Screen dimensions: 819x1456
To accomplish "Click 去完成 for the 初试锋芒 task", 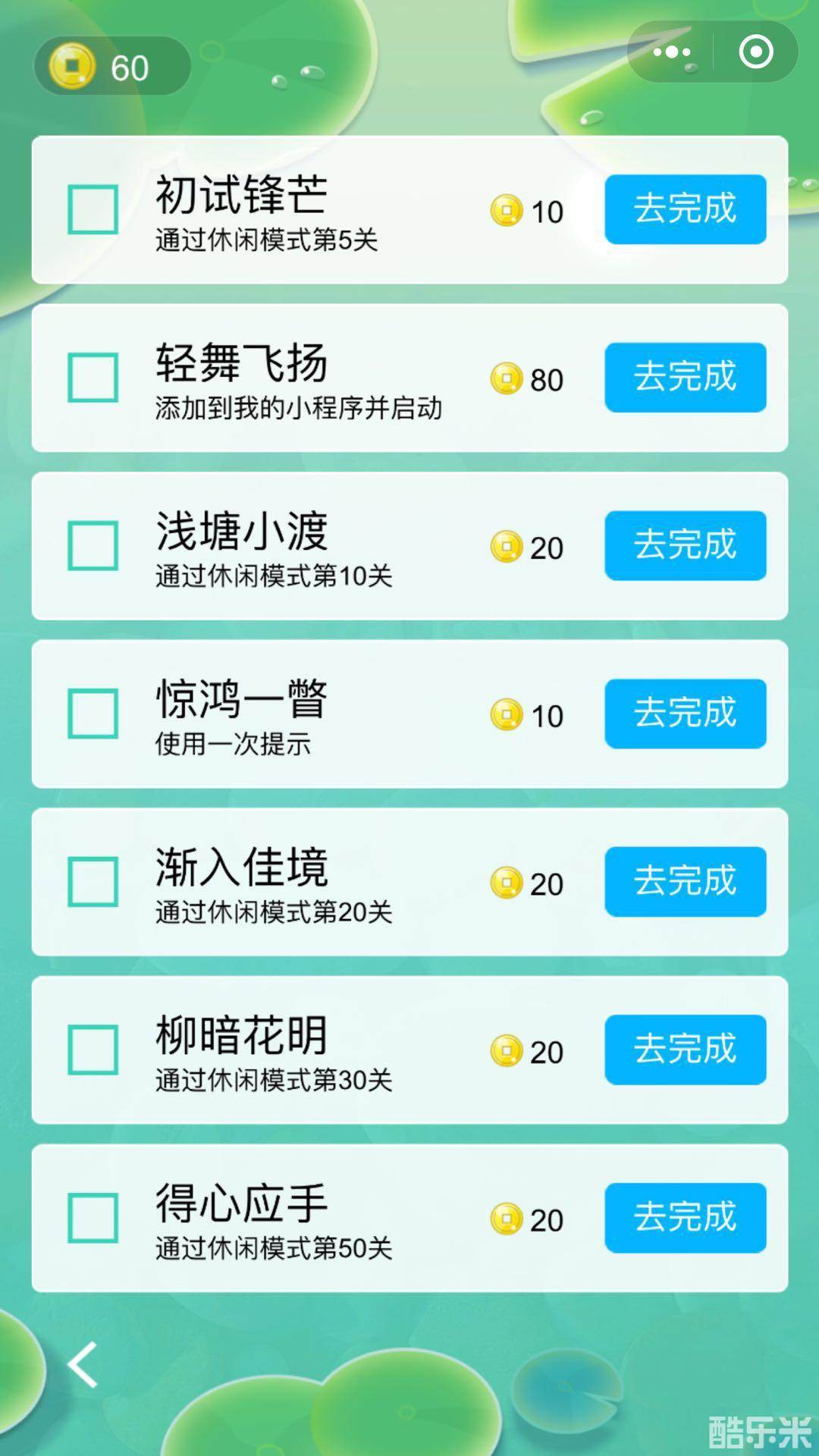I will click(x=685, y=210).
